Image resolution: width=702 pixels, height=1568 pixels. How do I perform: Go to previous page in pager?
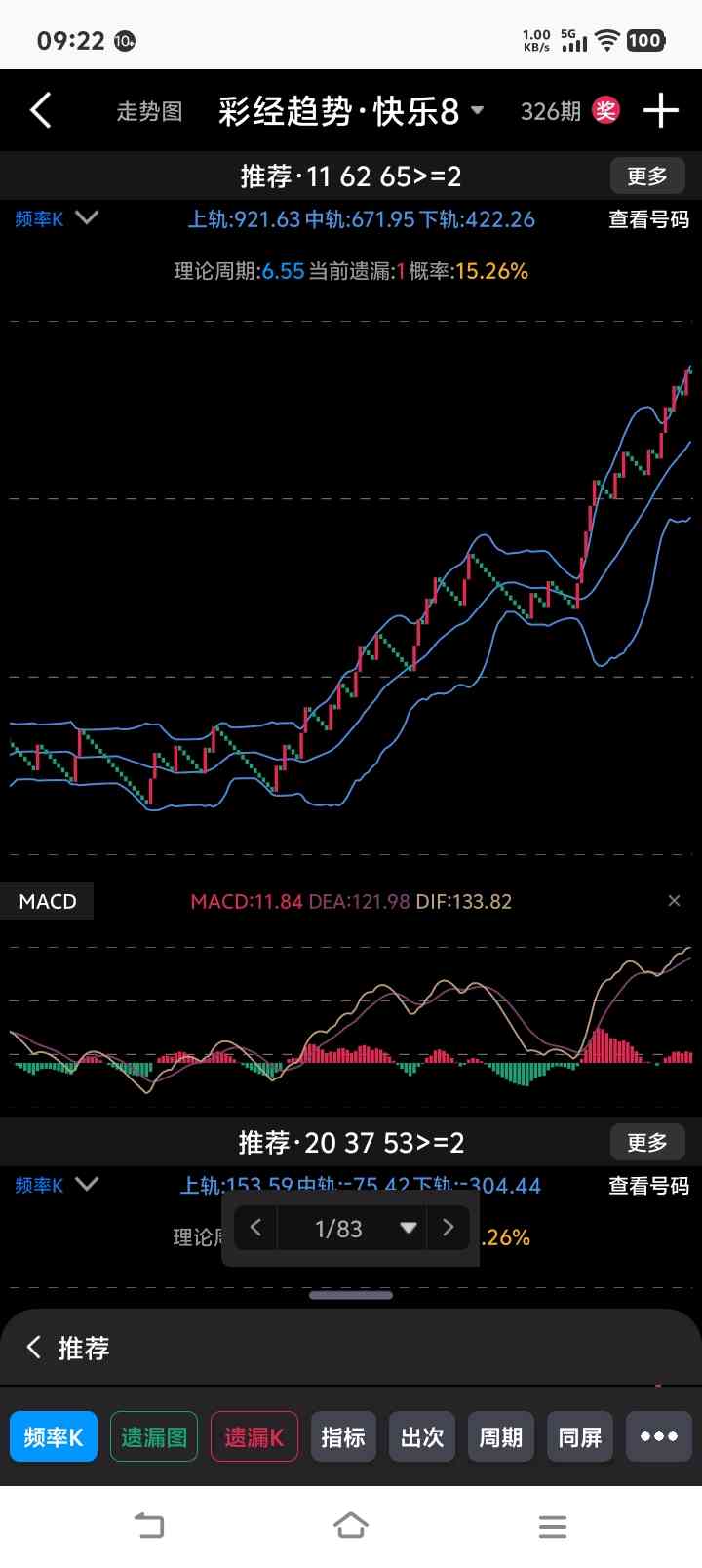255,1228
